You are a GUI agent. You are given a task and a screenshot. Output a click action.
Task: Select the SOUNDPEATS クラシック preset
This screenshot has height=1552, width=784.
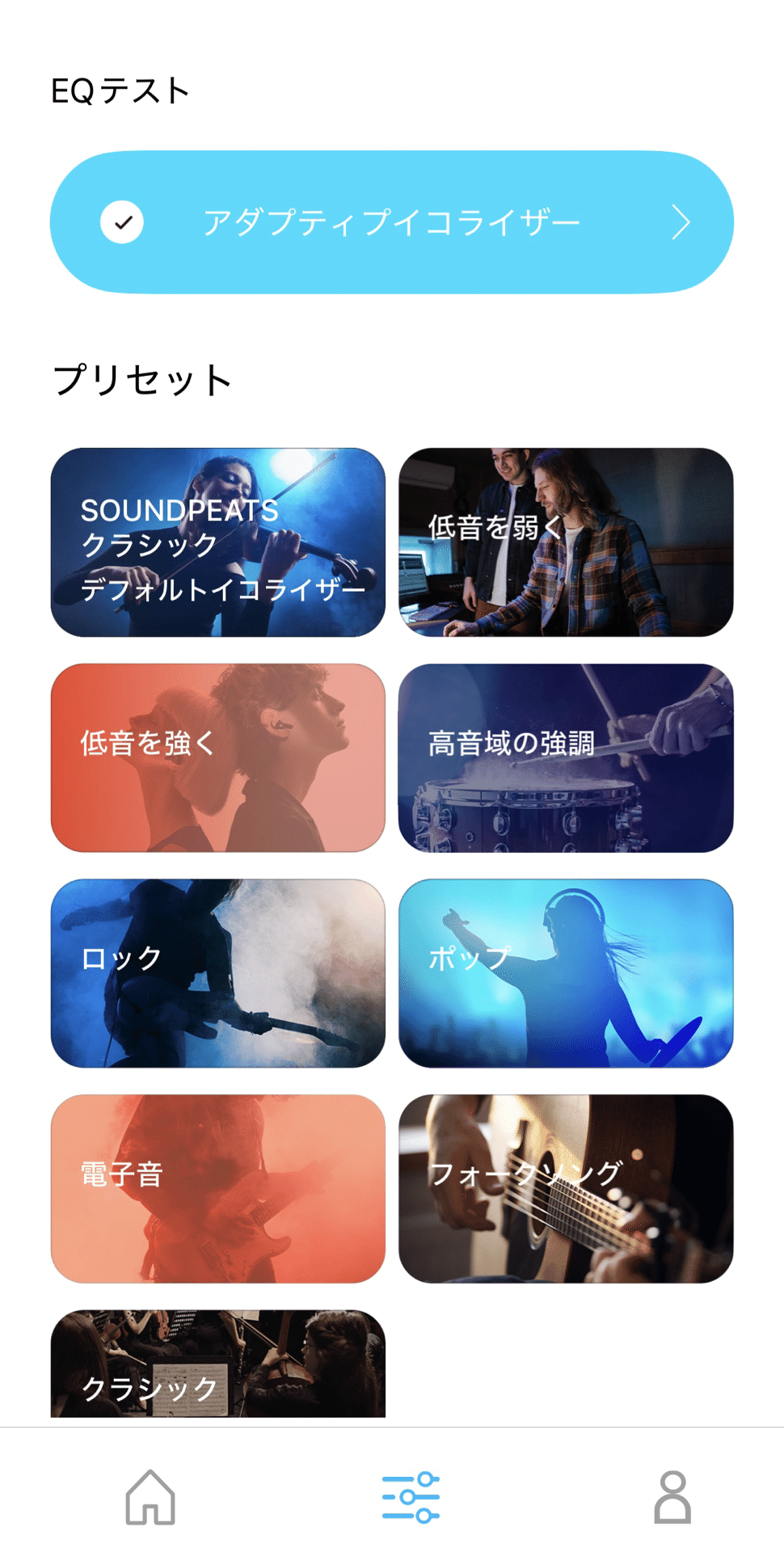218,542
